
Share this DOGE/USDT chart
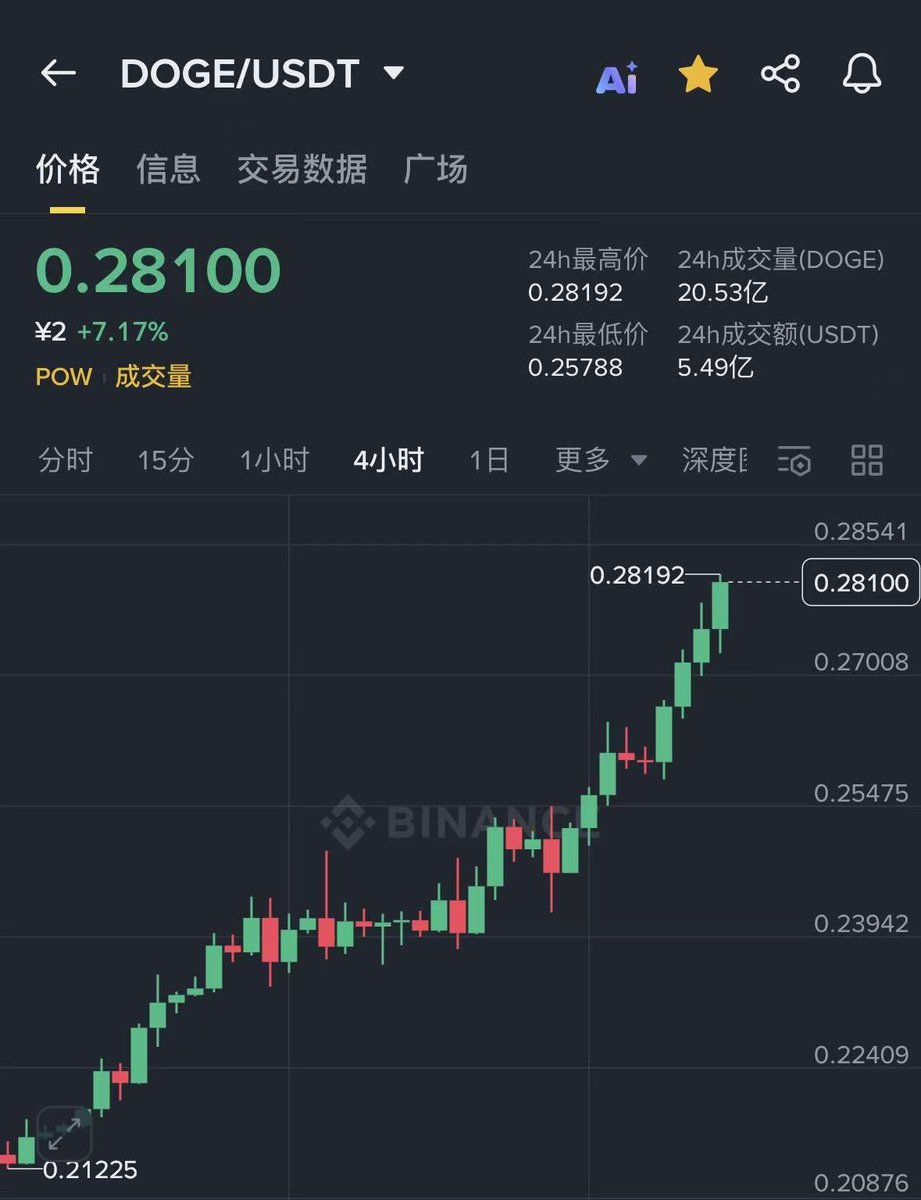click(x=780, y=74)
